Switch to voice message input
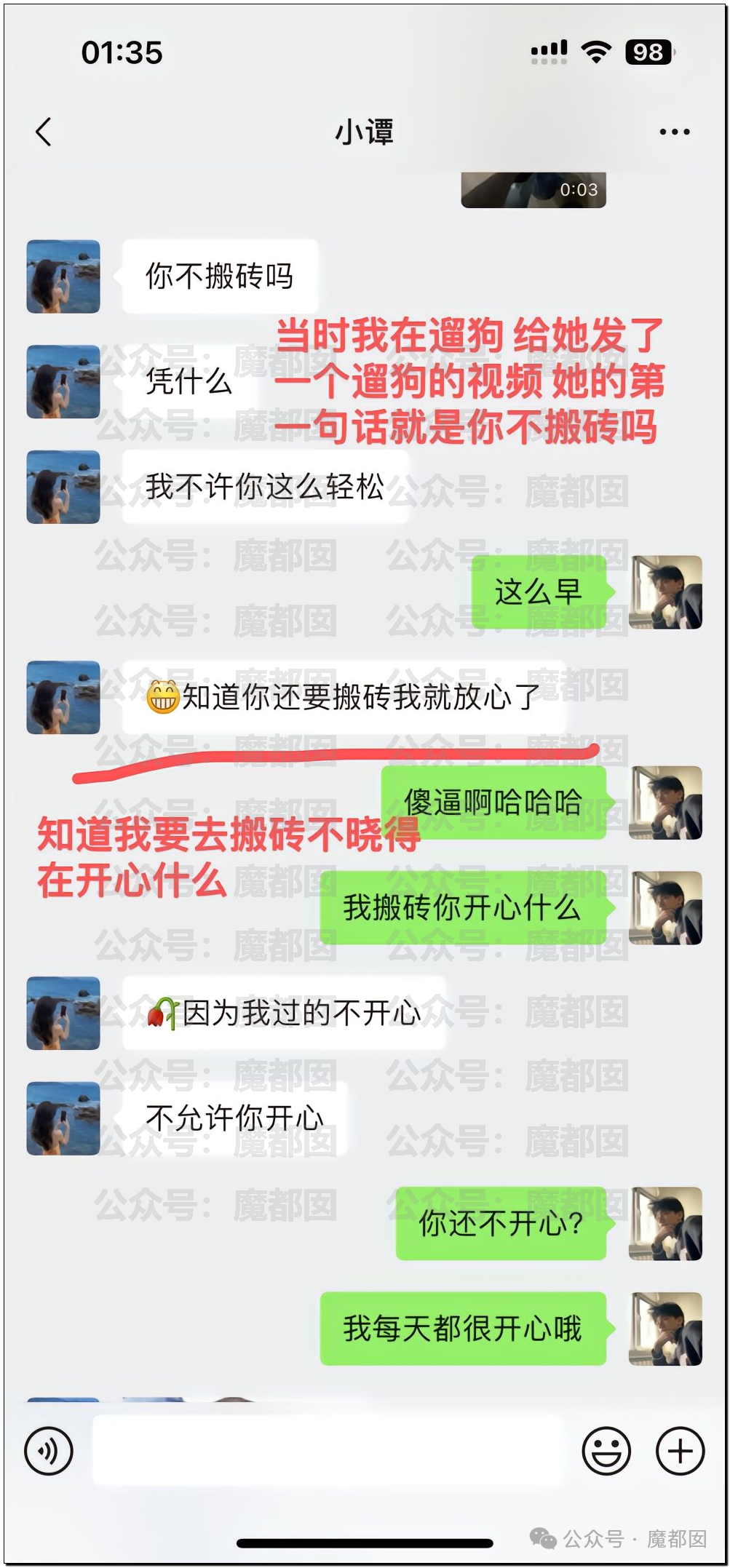 [49, 1450]
